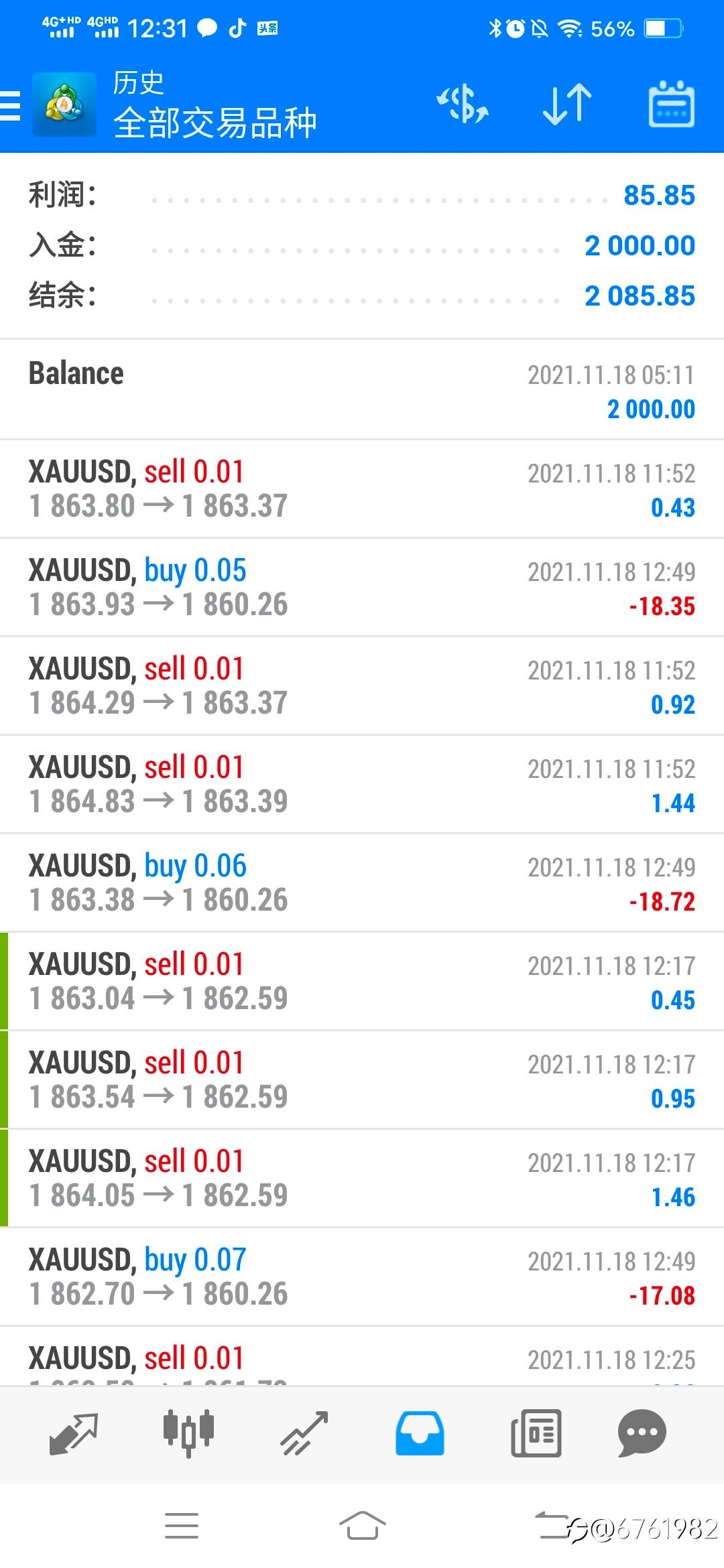Open the calendar date range picker
Screen dimensions: 724x1568
[x=672, y=104]
